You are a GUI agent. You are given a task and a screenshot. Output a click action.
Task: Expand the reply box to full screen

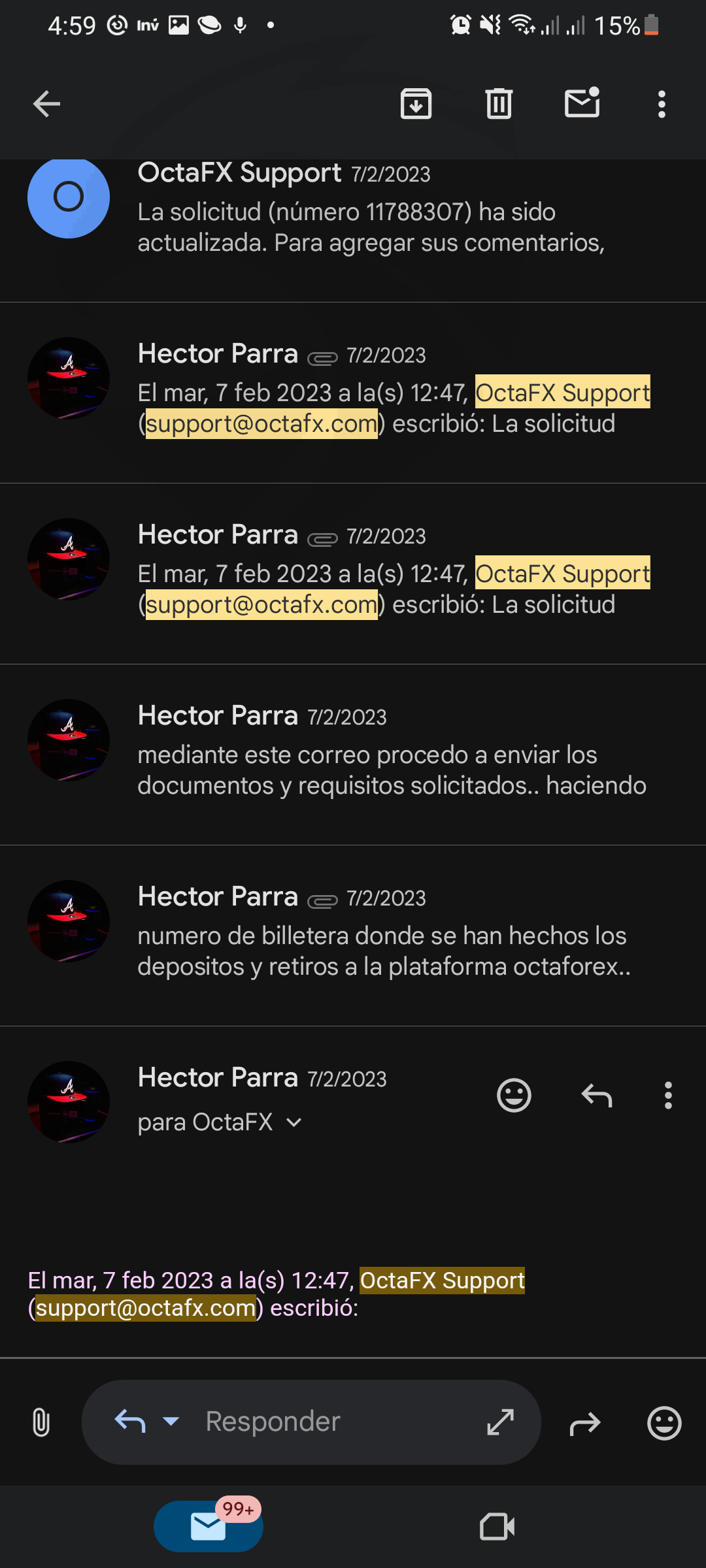tap(501, 1422)
